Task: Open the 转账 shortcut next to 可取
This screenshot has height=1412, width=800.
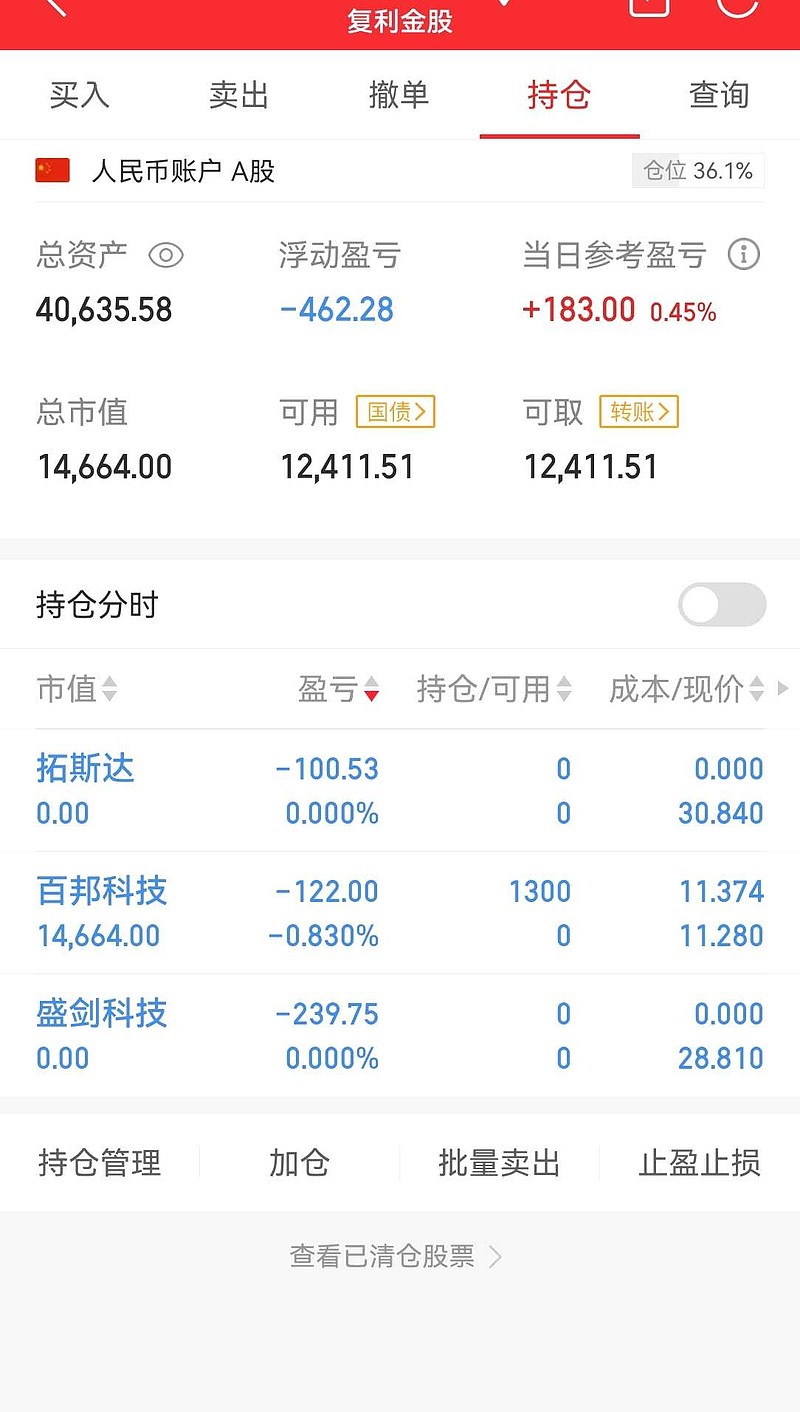Action: click(638, 411)
